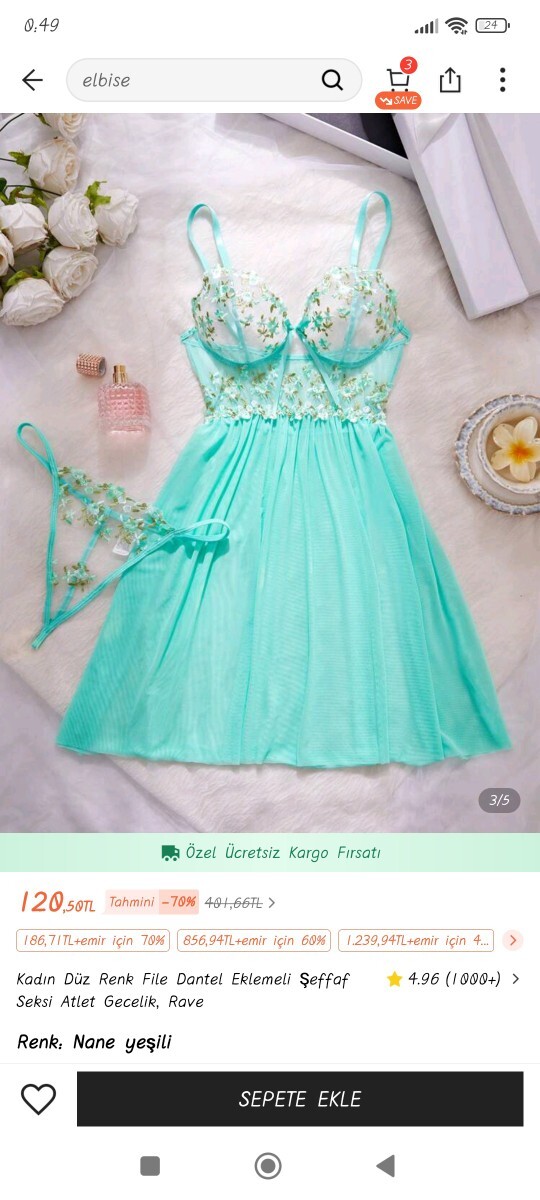
Task: Open the main product photo
Action: (270, 472)
